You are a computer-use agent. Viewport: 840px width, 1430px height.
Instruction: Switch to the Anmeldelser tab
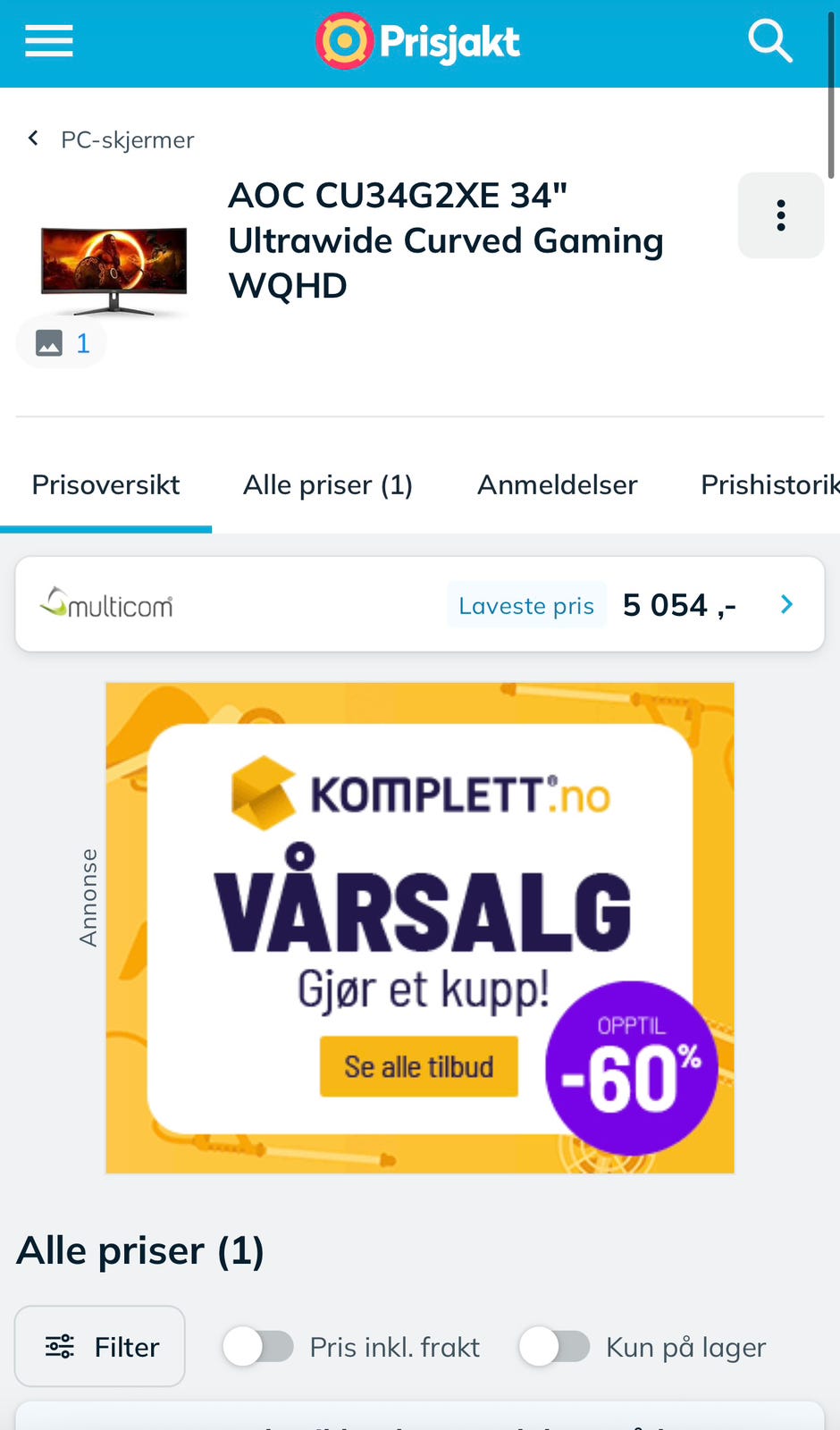pyautogui.click(x=557, y=484)
